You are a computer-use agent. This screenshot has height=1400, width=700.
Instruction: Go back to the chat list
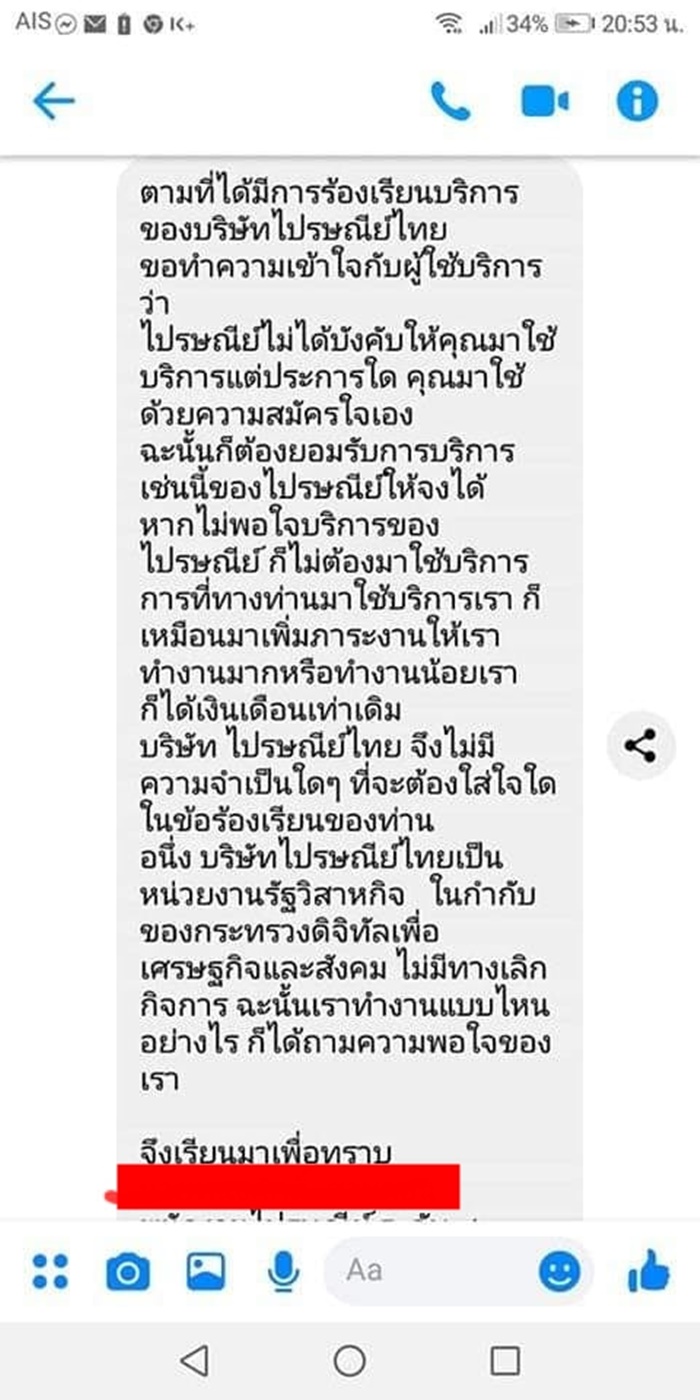click(x=54, y=101)
